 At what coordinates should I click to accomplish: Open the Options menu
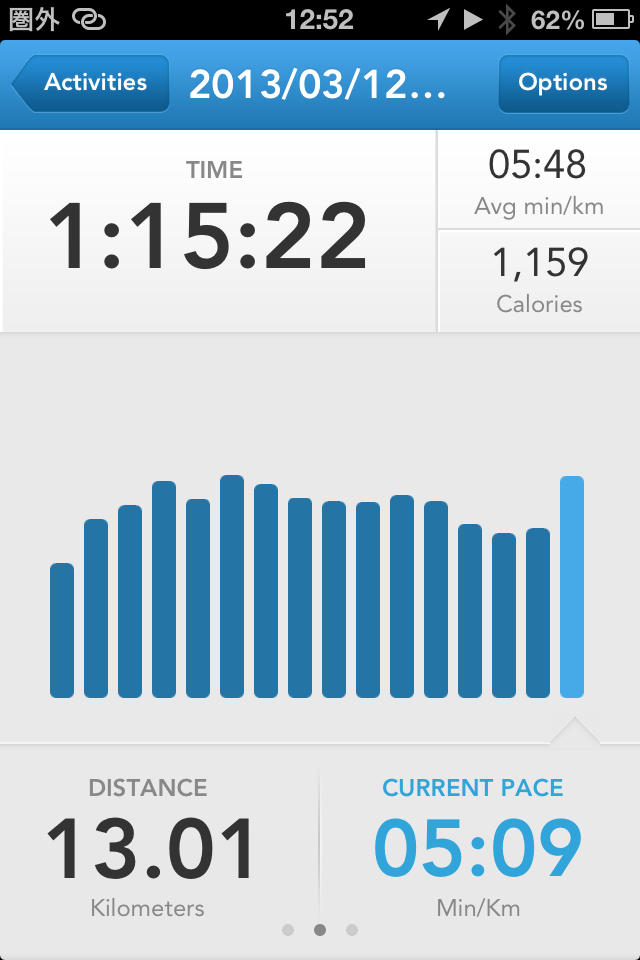(x=562, y=83)
